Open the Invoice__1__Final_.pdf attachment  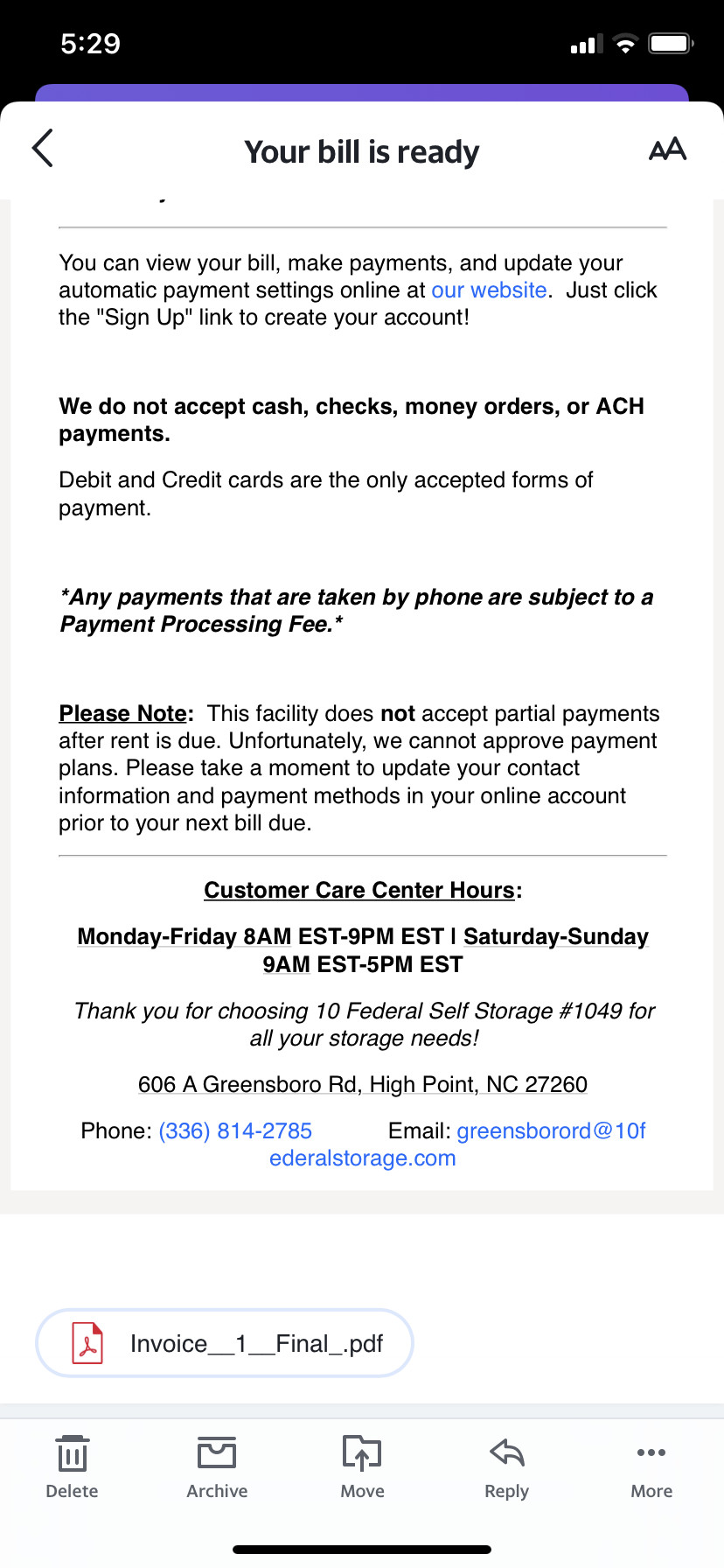[224, 1343]
